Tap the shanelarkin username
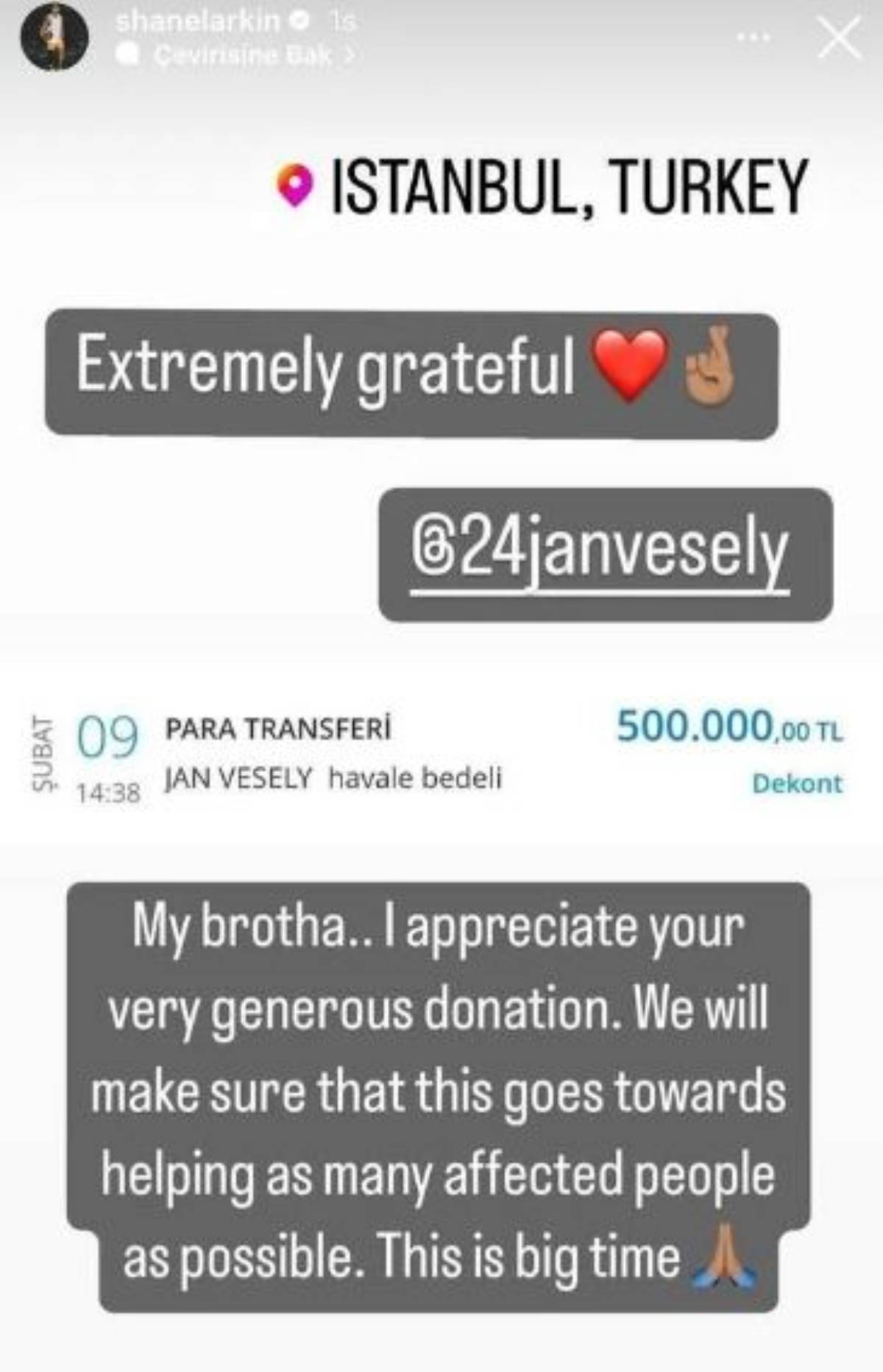This screenshot has height=1372, width=883. coord(197,21)
